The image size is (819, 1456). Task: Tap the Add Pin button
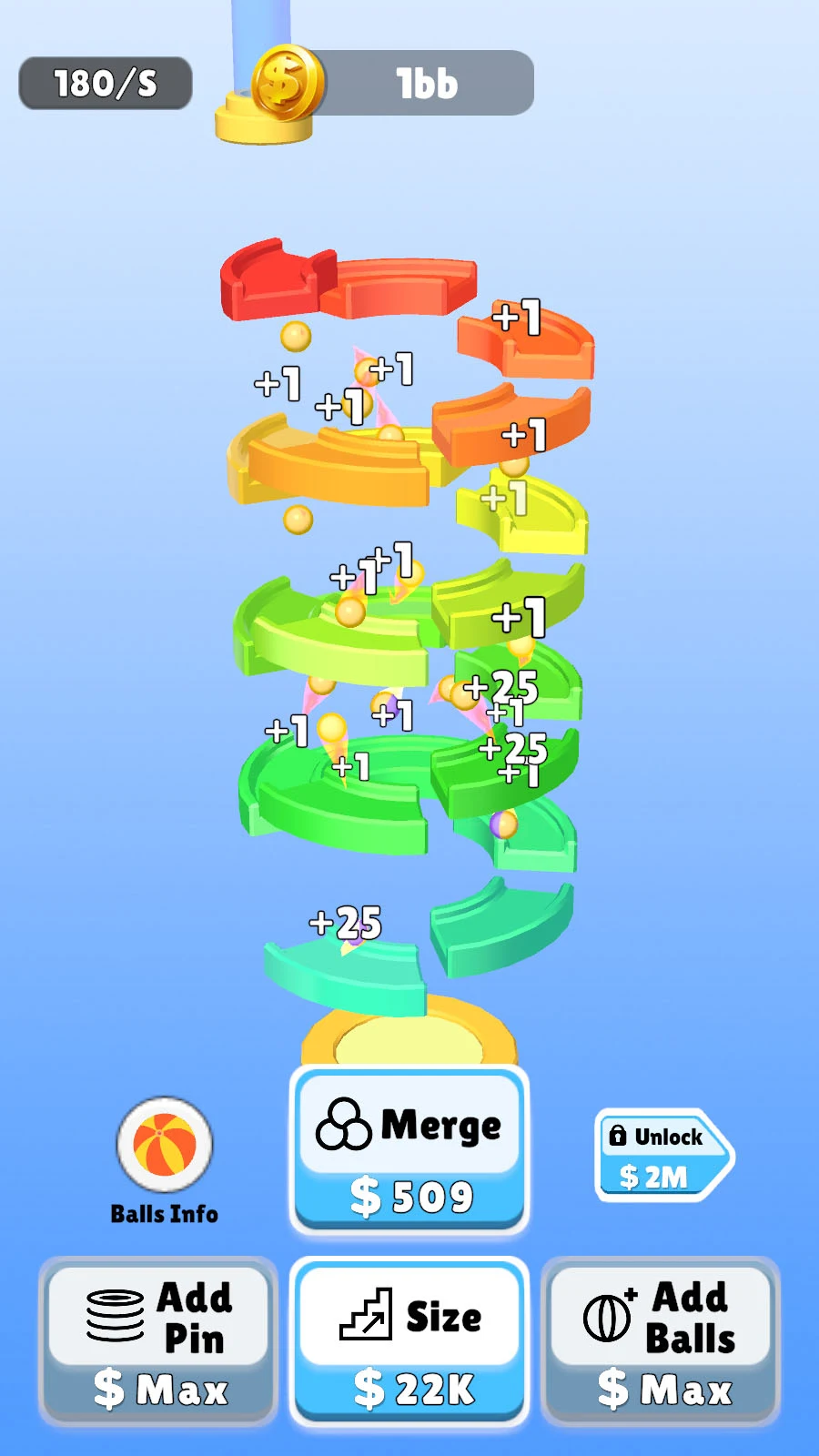(158, 1340)
